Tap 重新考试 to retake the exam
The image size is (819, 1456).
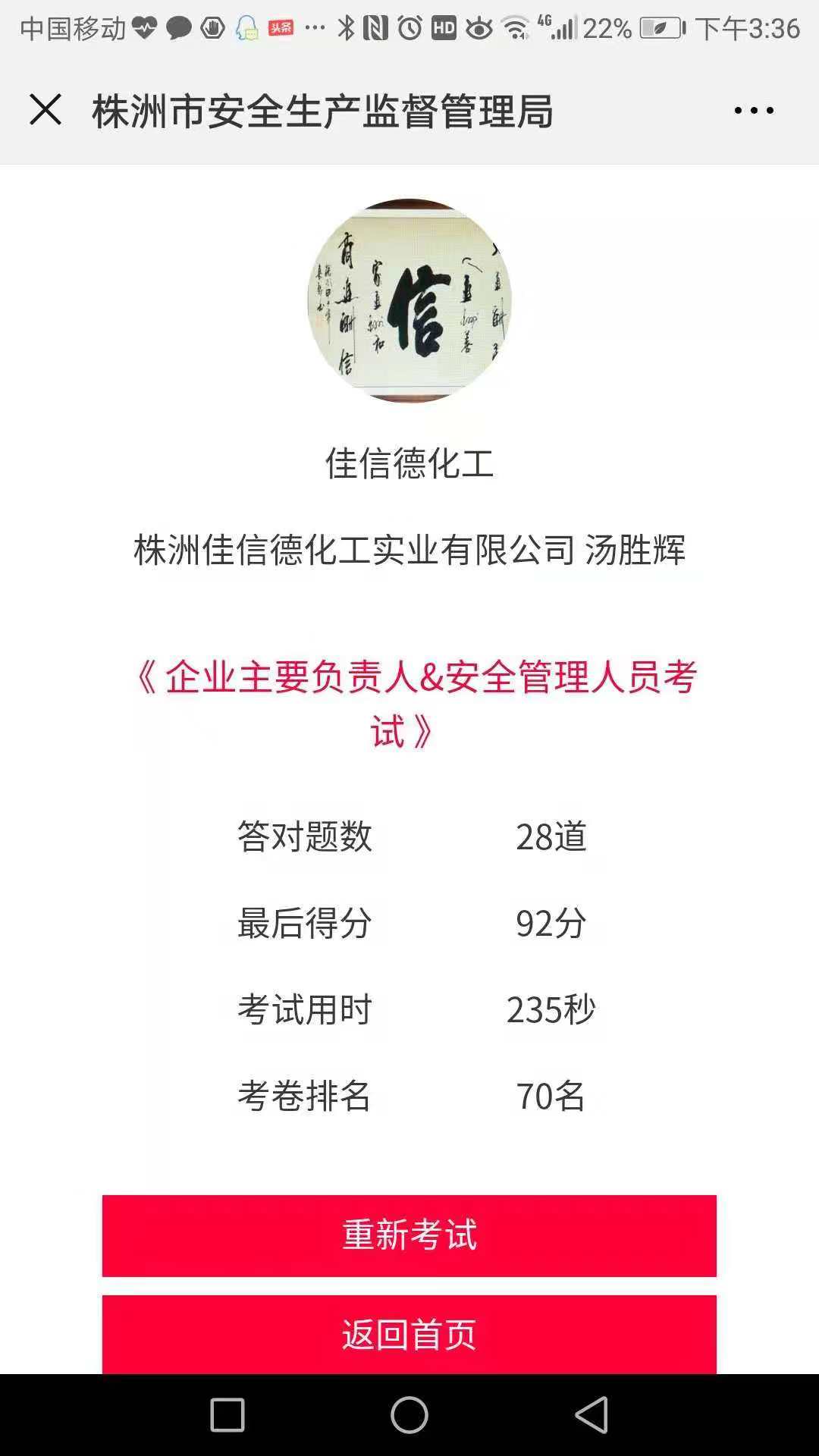coord(409,1235)
